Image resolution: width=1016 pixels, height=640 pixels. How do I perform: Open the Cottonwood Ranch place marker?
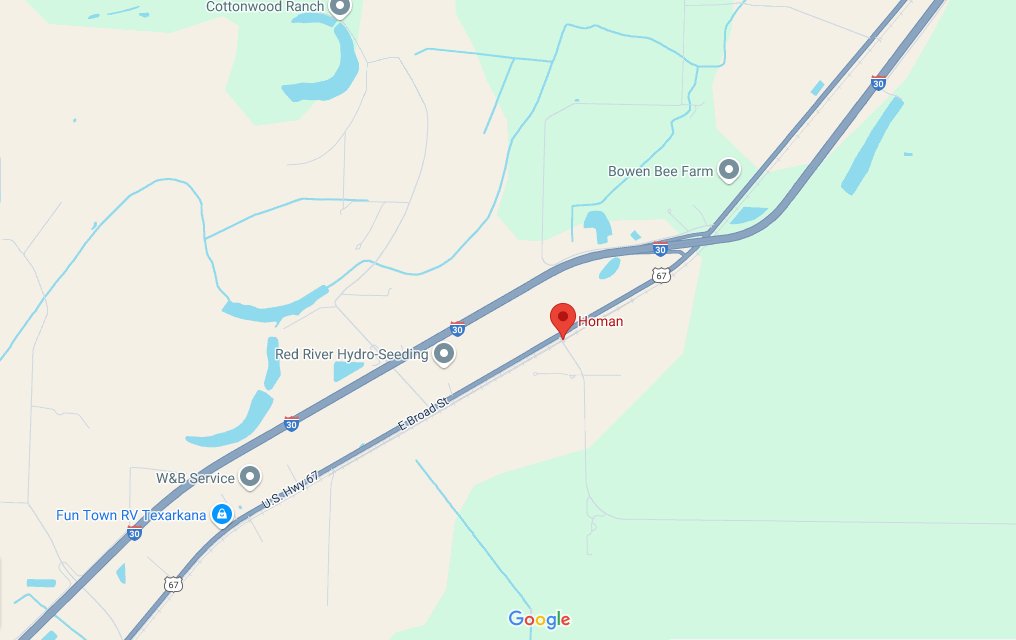[340, 7]
